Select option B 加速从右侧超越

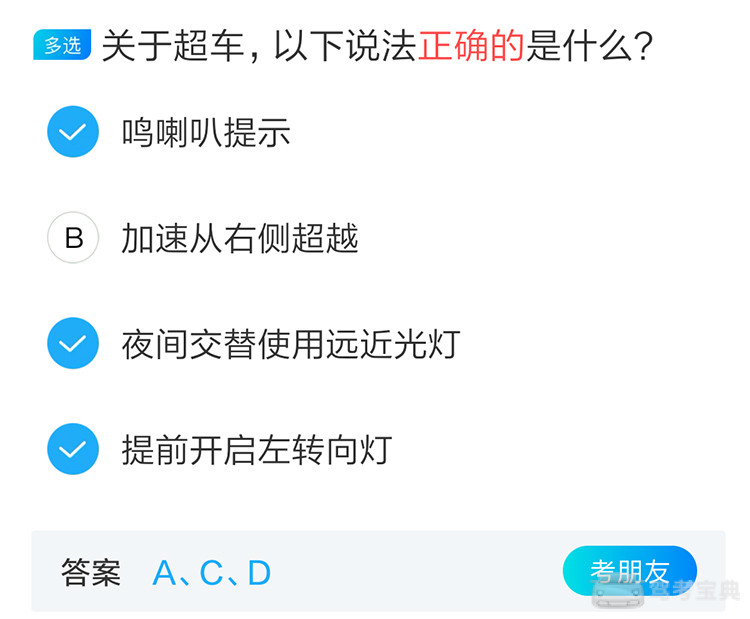pos(73,238)
